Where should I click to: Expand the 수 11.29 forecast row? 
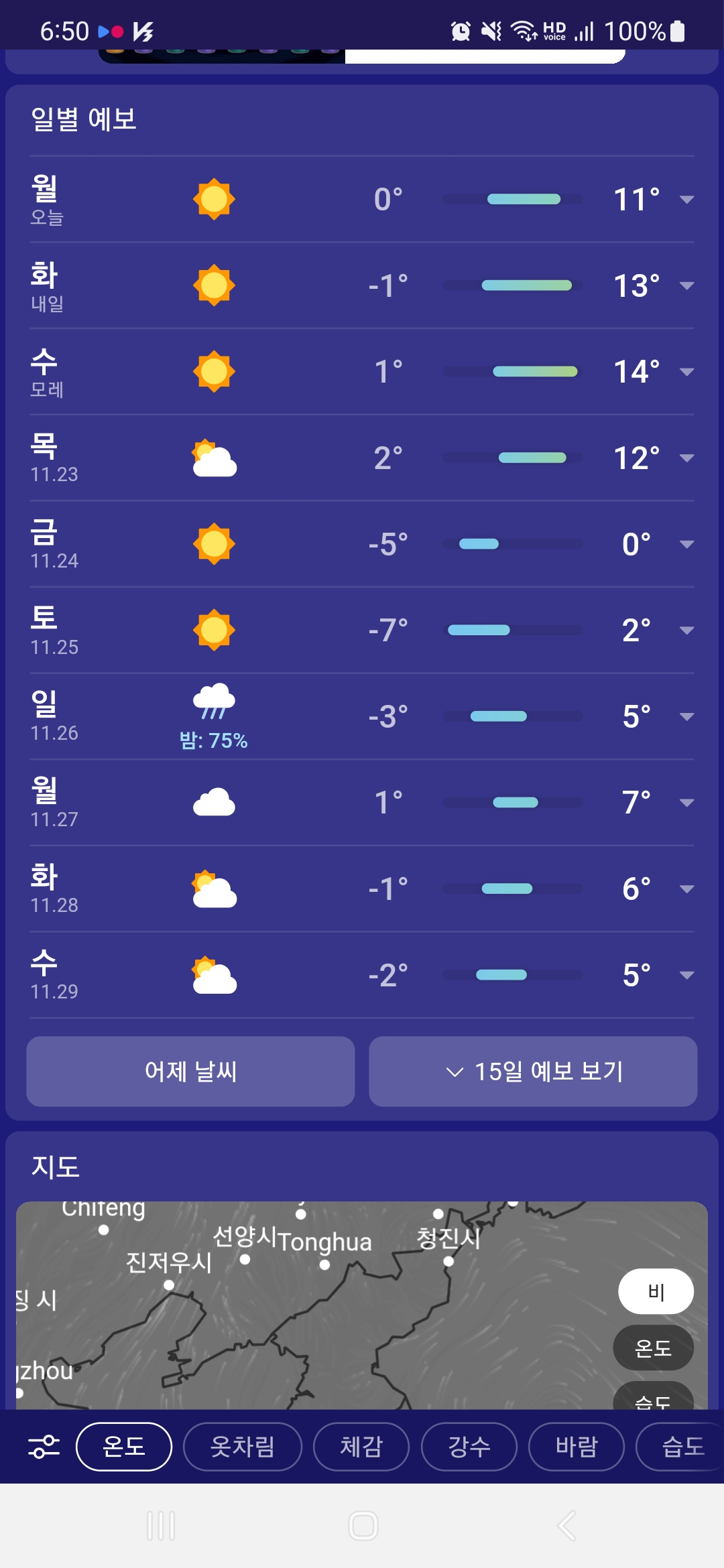click(362, 976)
